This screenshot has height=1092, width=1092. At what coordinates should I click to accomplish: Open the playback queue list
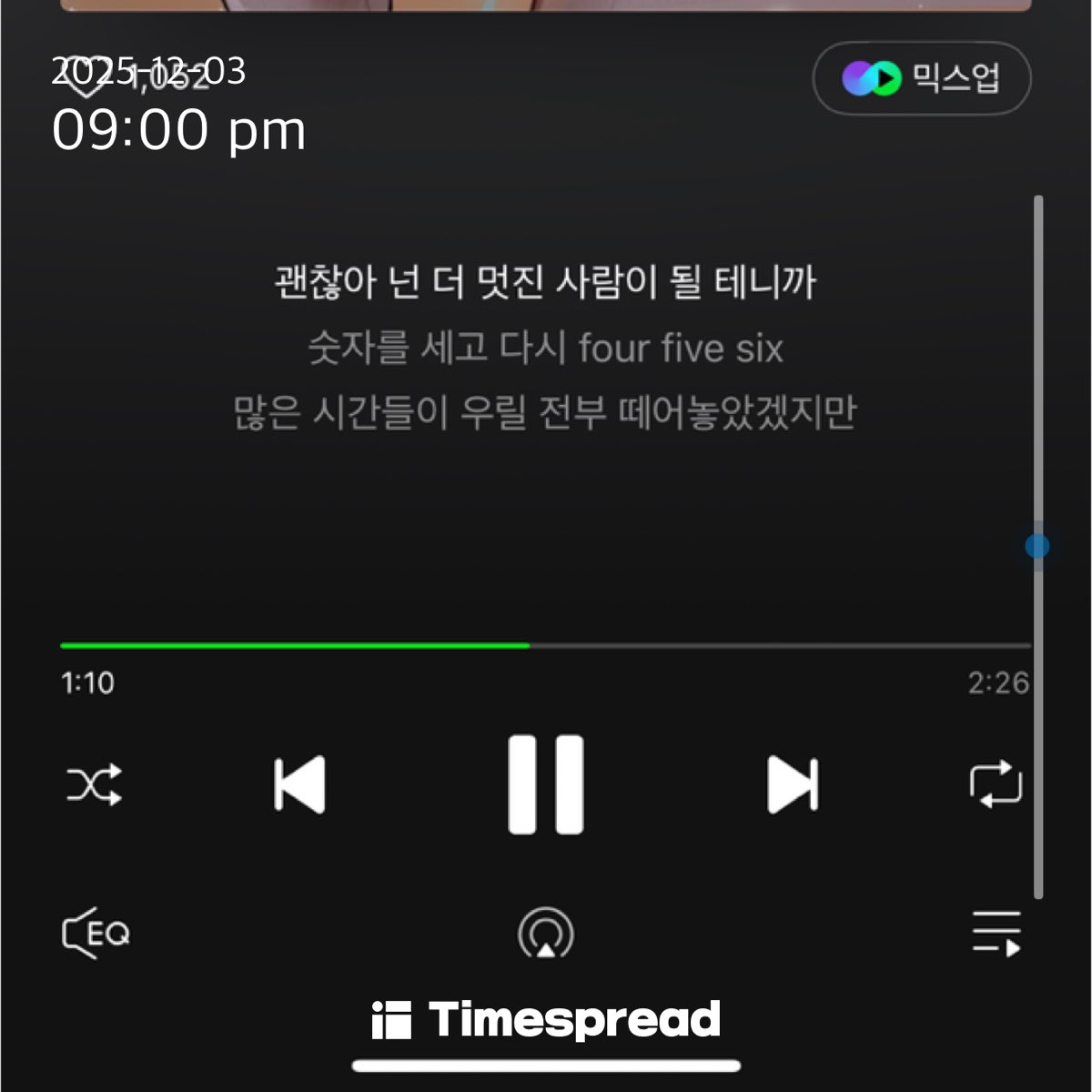point(996,934)
